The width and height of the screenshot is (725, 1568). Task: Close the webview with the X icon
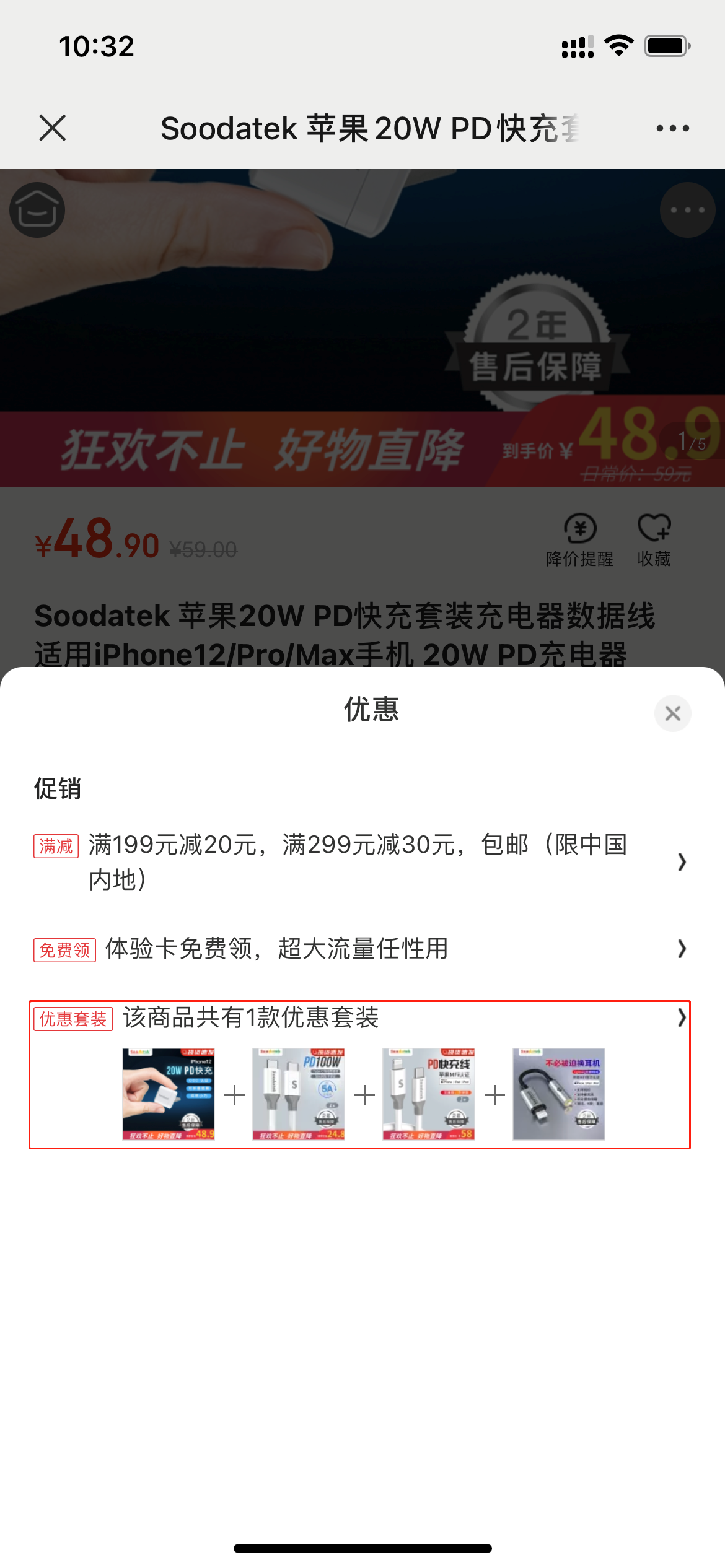pyautogui.click(x=53, y=128)
